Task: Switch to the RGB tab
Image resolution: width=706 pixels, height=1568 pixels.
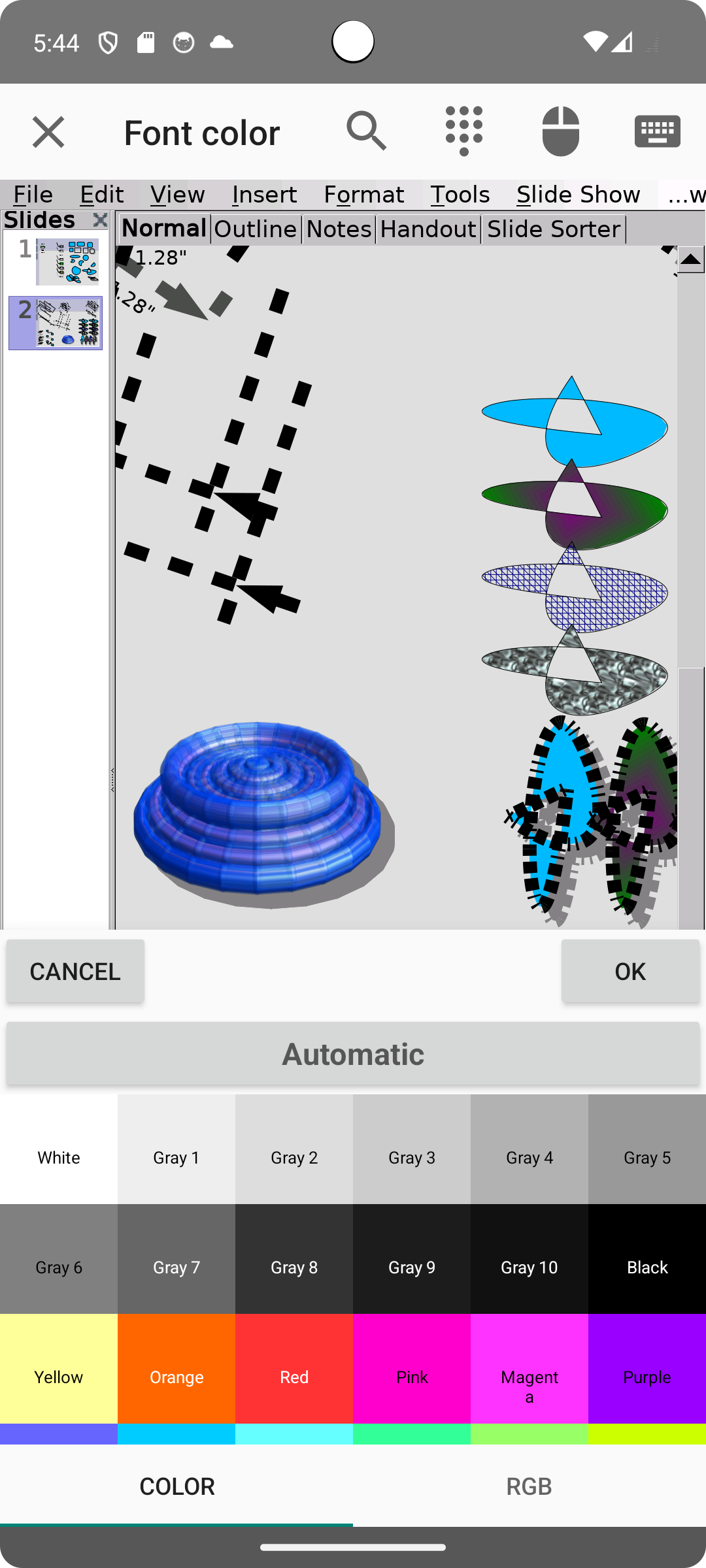Action: [529, 1486]
